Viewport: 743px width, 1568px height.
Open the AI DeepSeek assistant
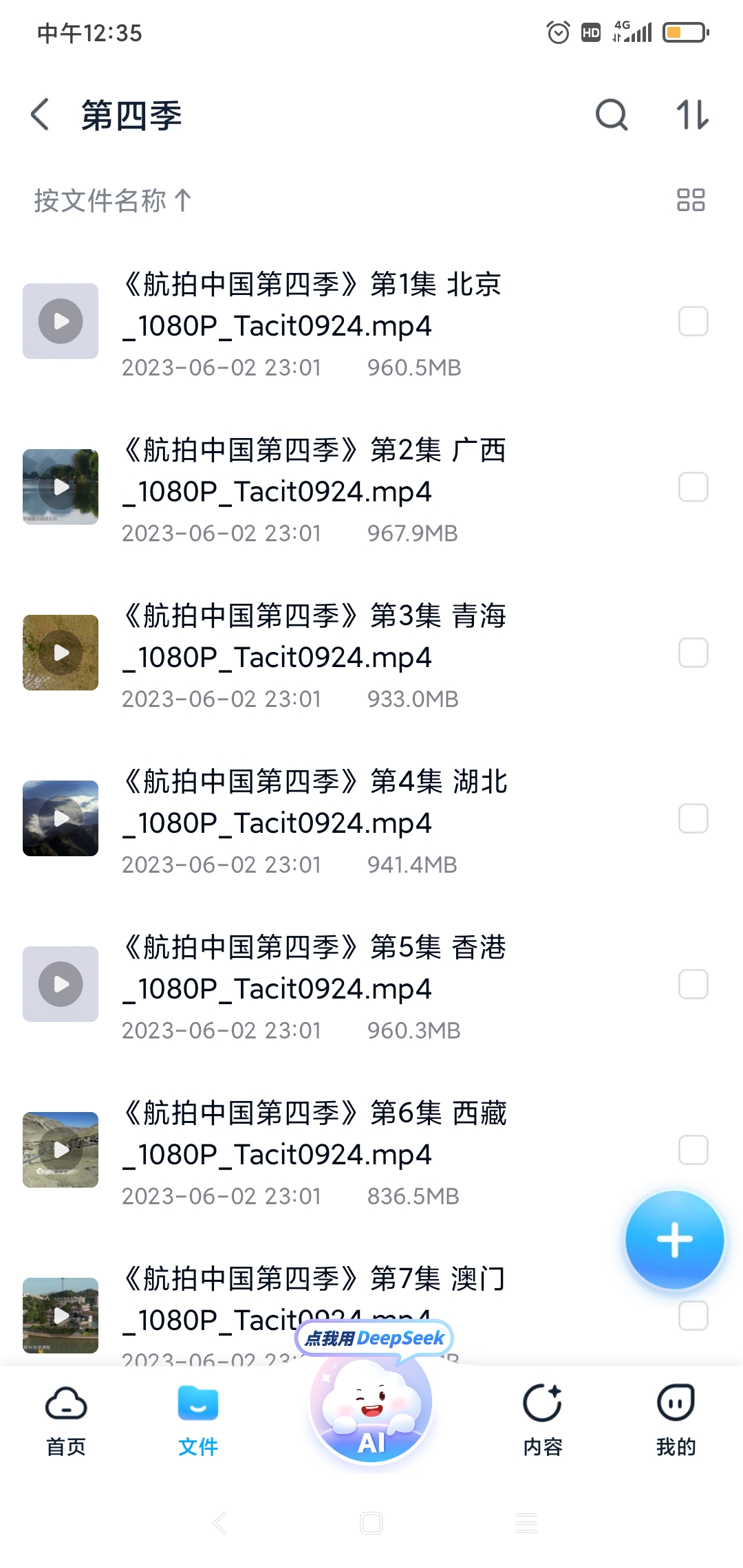pyautogui.click(x=371, y=1410)
